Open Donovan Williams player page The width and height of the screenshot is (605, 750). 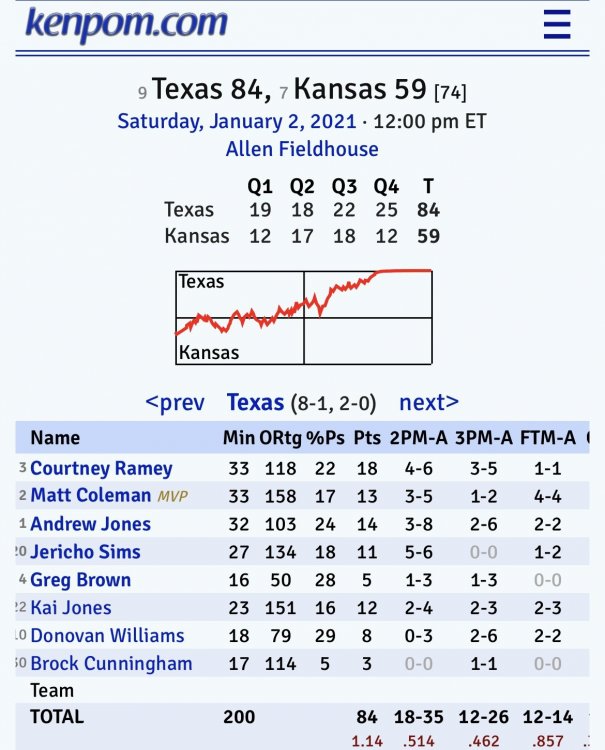(x=107, y=636)
